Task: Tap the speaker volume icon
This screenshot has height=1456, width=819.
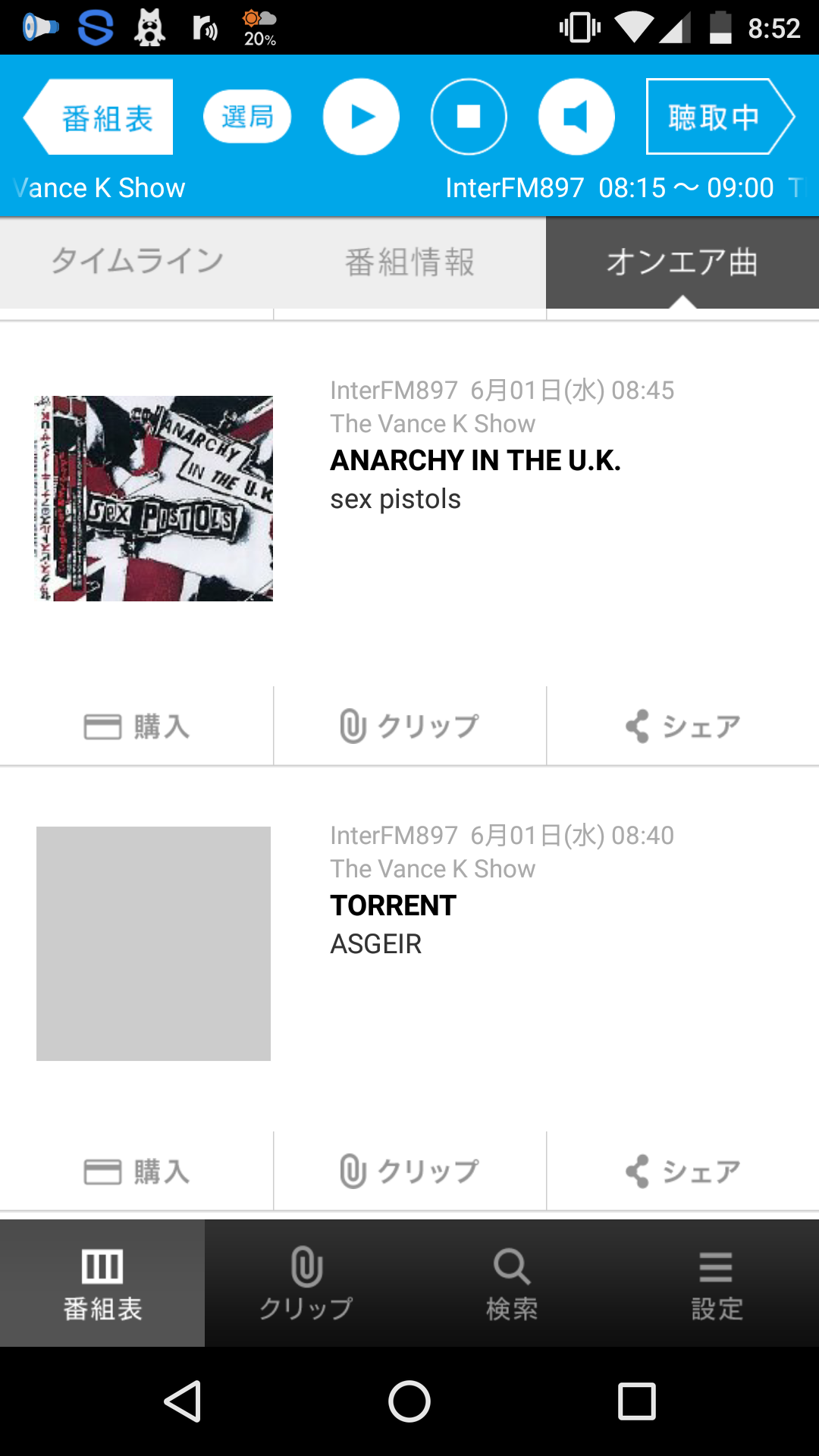Action: pyautogui.click(x=576, y=117)
